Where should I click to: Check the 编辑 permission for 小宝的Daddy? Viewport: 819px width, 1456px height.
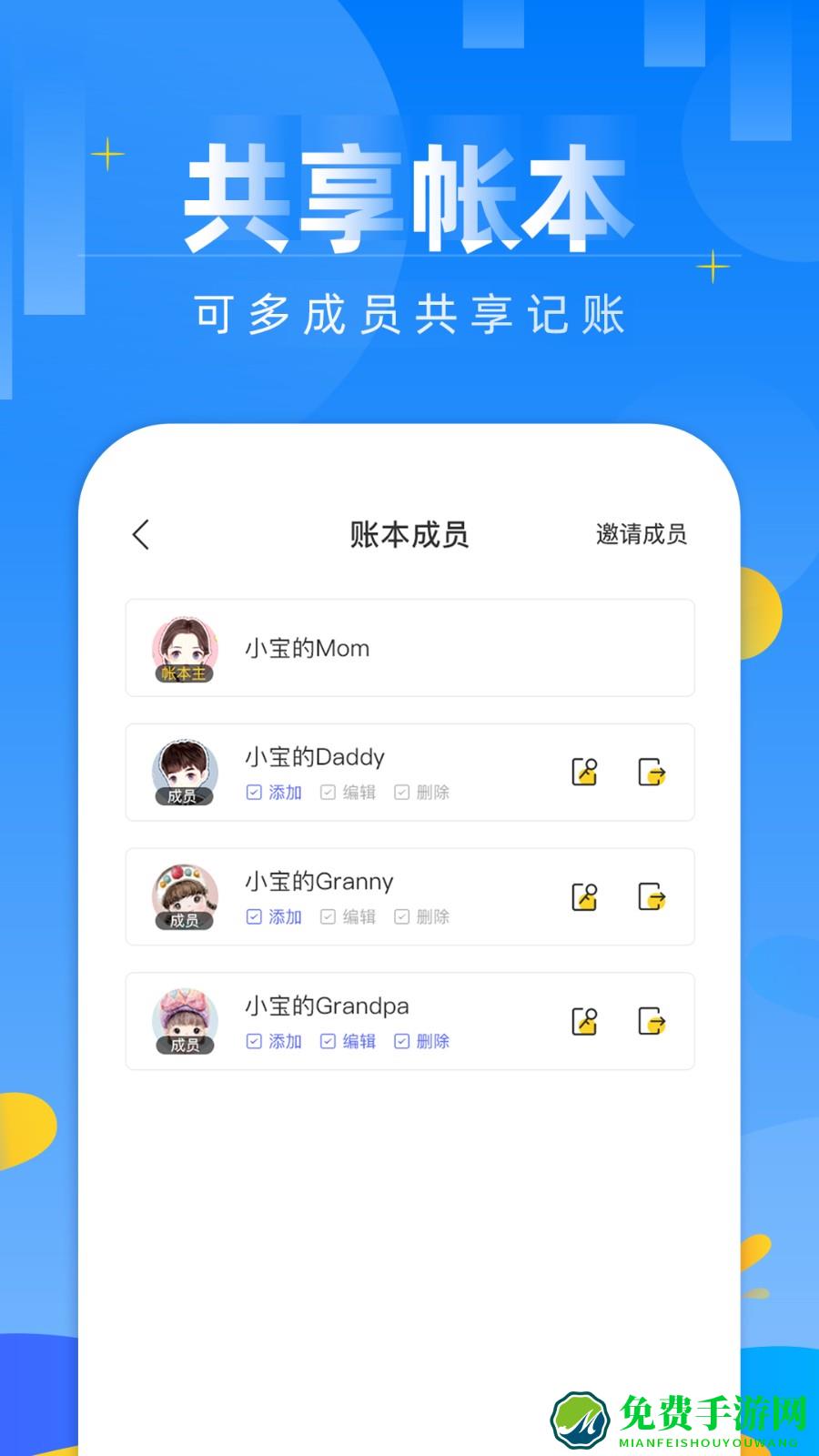[x=327, y=792]
